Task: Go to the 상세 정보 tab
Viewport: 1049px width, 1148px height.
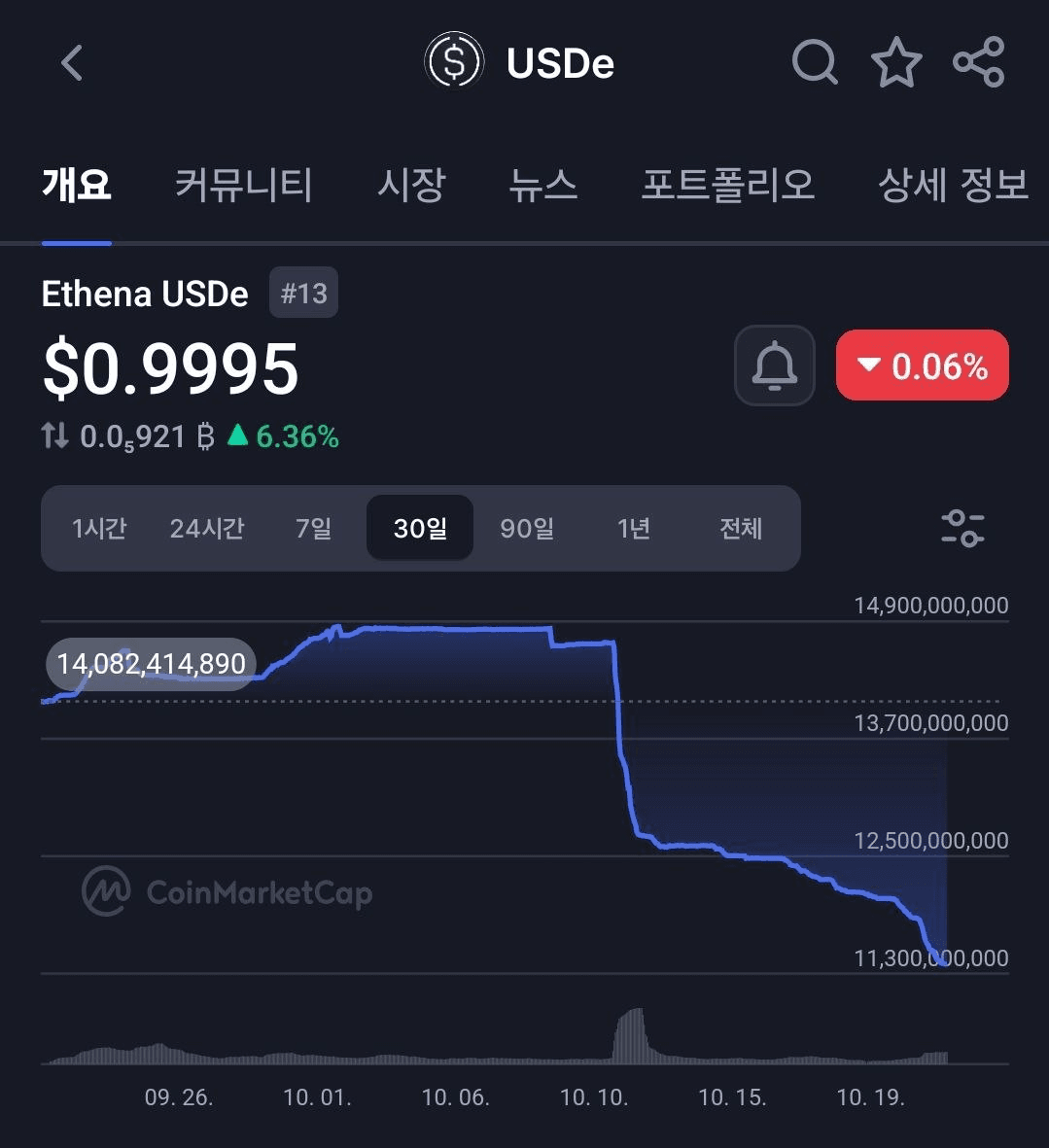Action: (953, 185)
